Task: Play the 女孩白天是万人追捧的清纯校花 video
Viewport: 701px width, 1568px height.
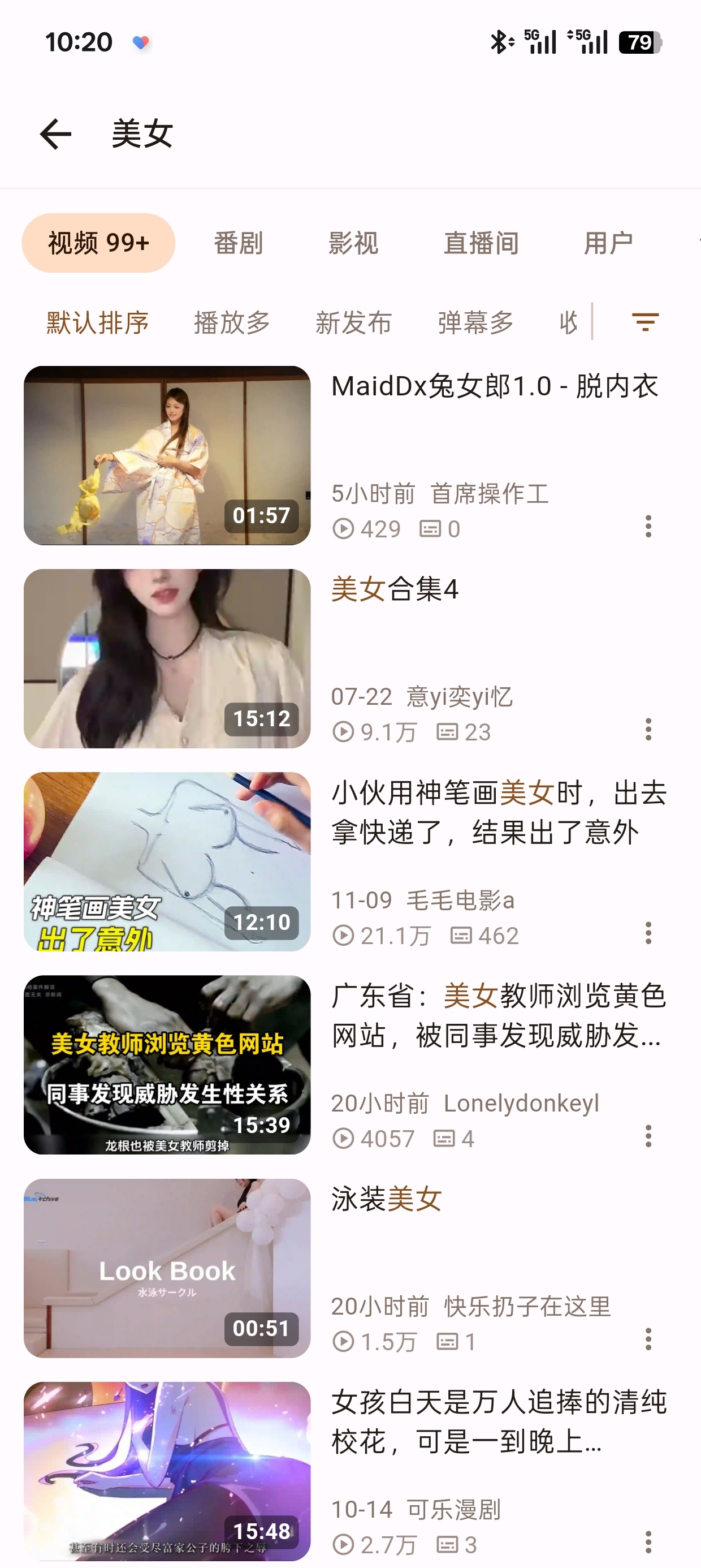Action: [167, 1471]
